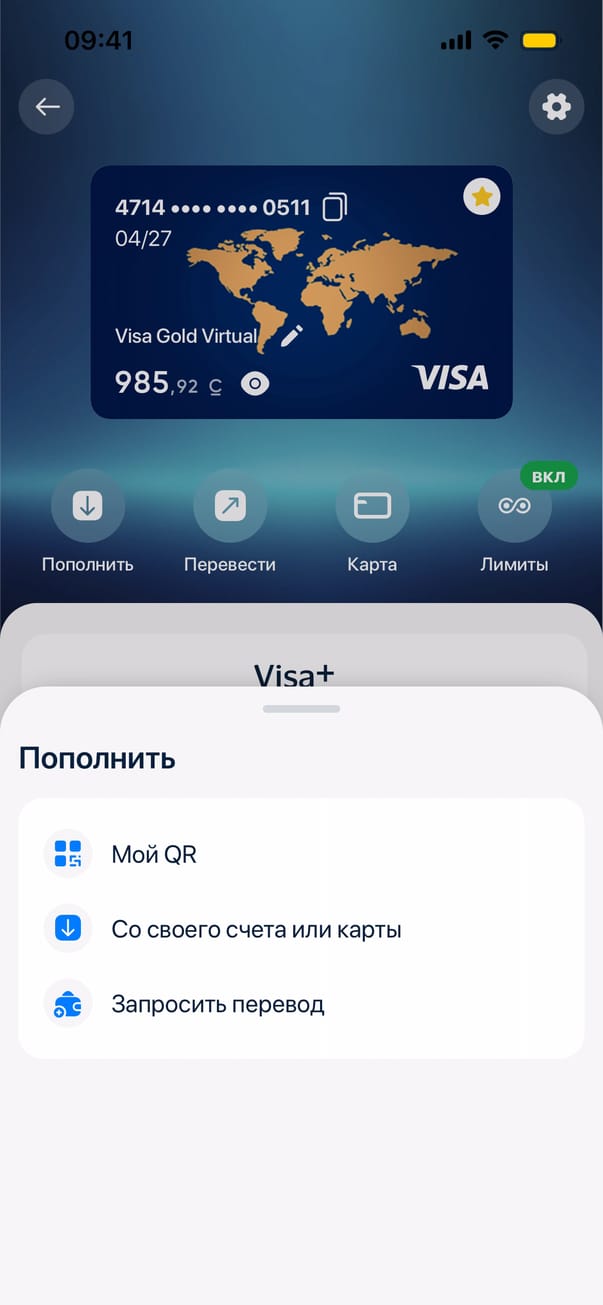Viewport: 603px width, 1305px height.
Task: Open the Карта action
Action: pyautogui.click(x=372, y=506)
